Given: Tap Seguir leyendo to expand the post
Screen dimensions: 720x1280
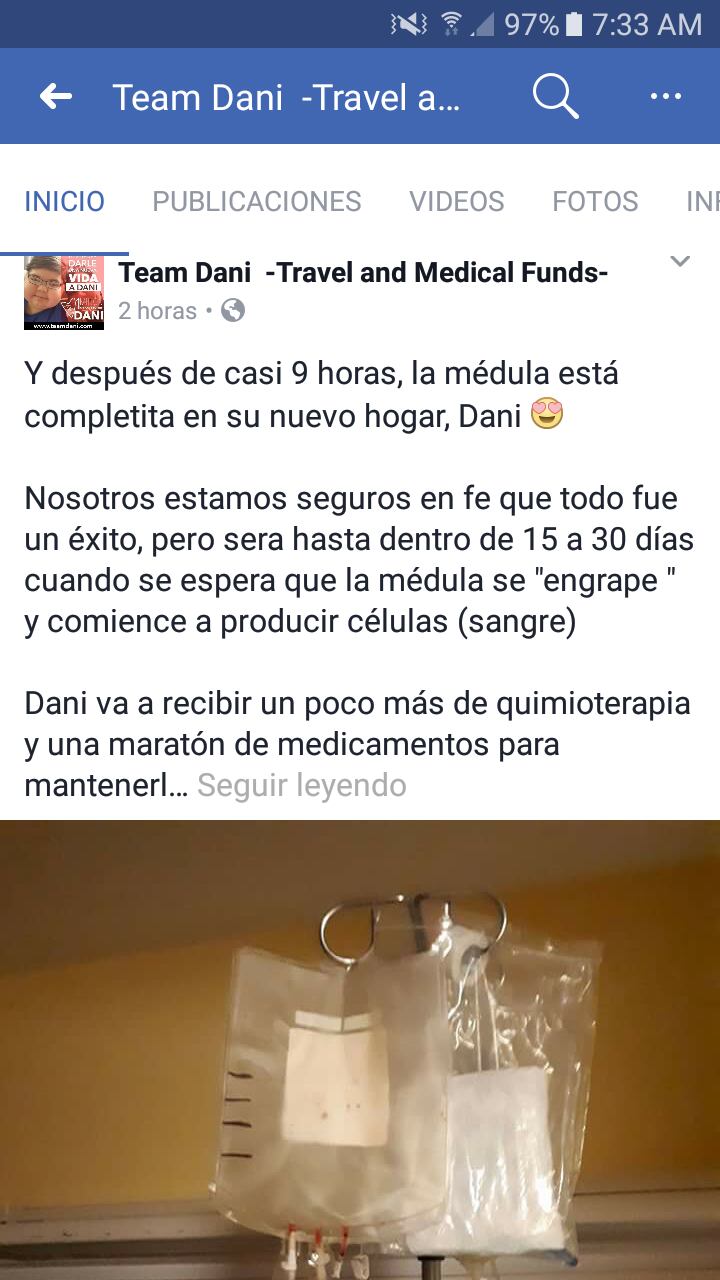Looking at the screenshot, I should pyautogui.click(x=301, y=785).
